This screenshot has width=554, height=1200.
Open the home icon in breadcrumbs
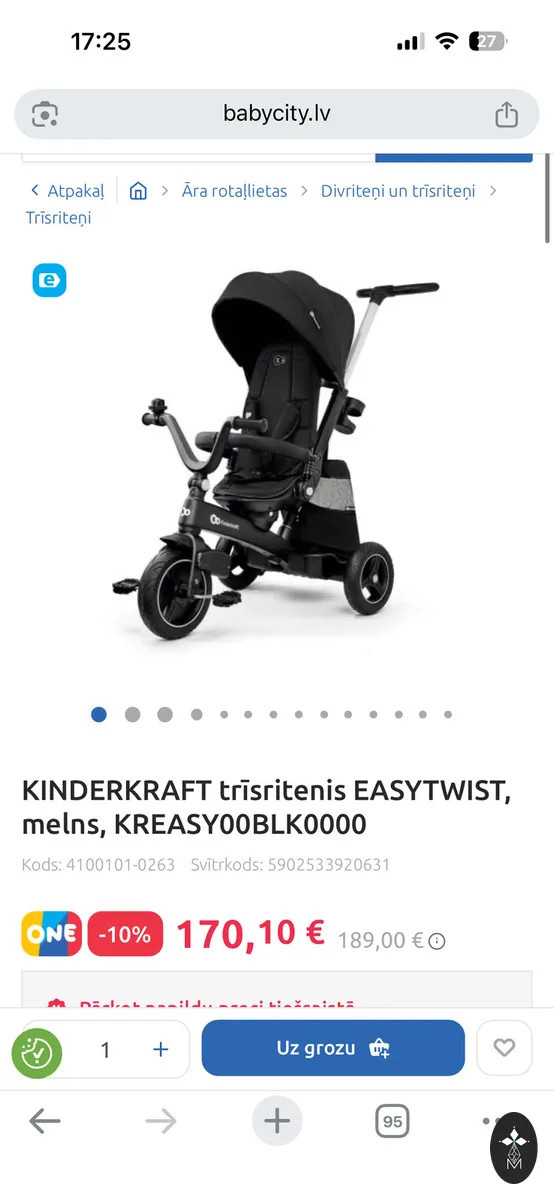[x=138, y=190]
